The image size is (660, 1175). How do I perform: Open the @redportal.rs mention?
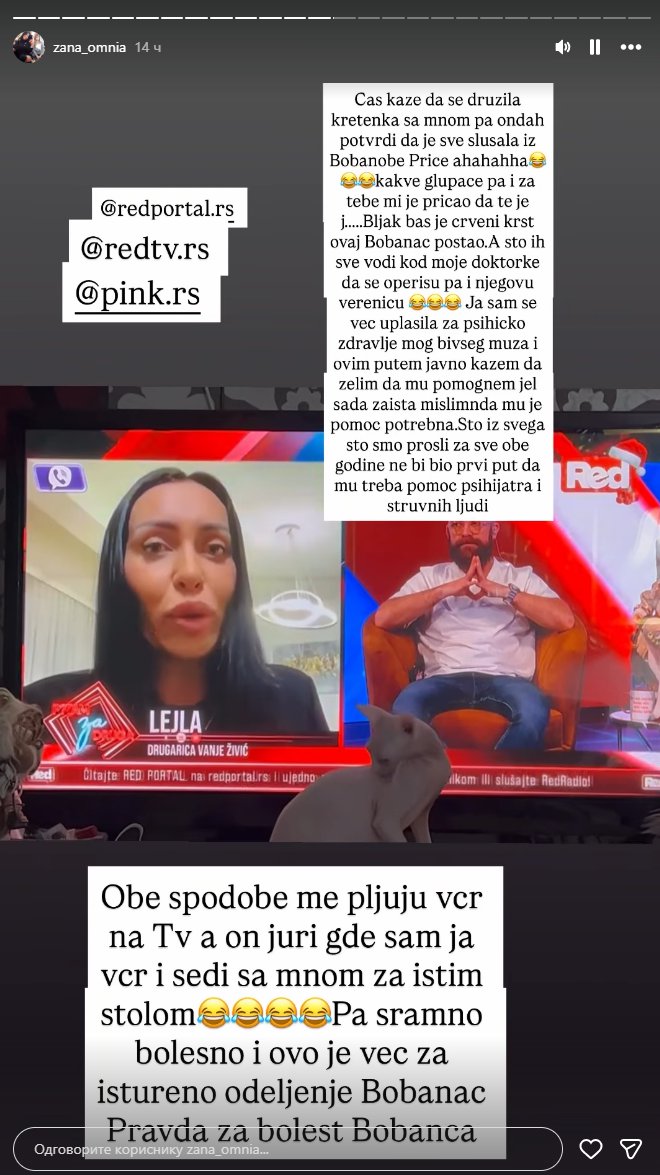pos(168,208)
